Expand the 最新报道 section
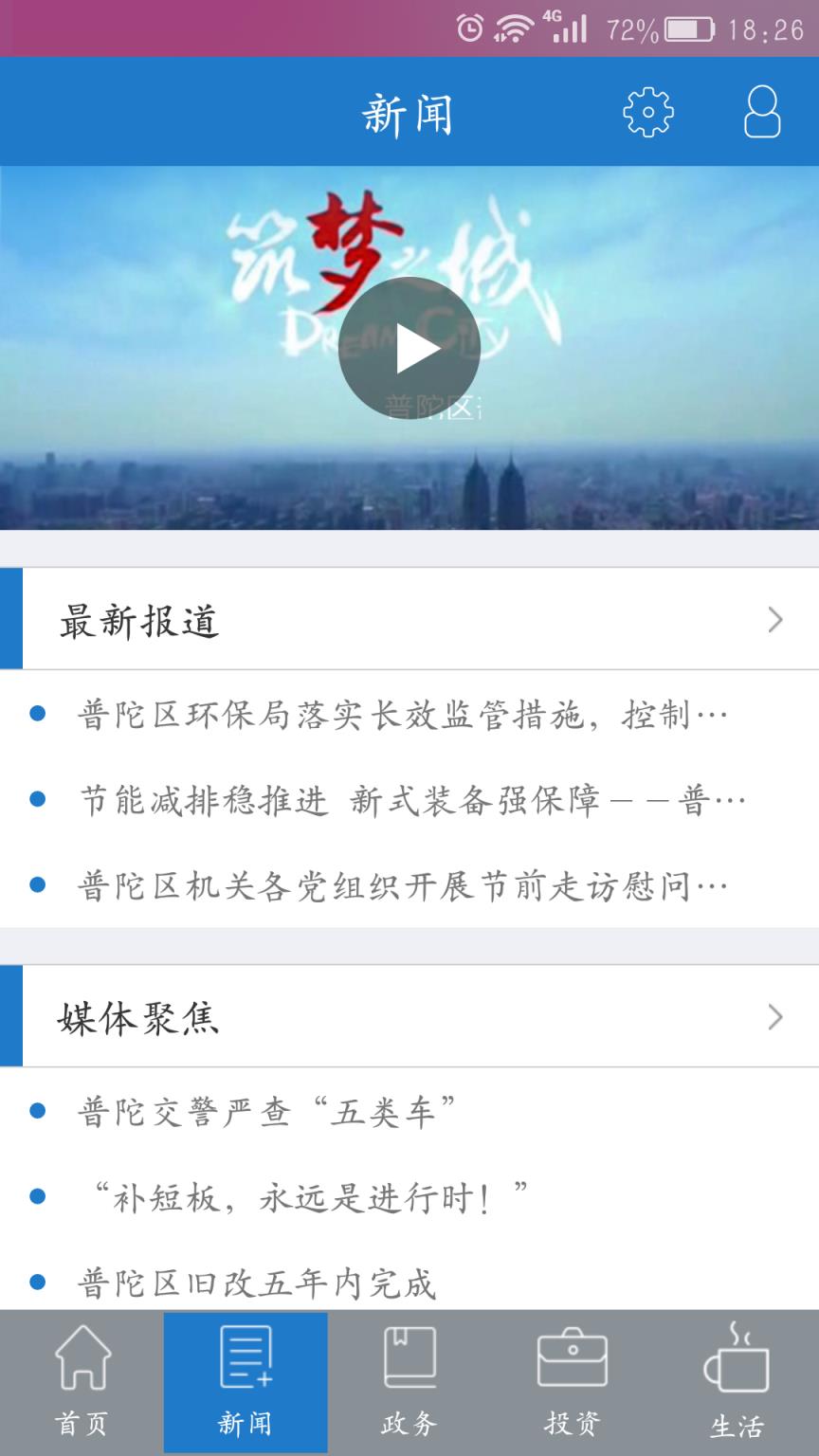 coord(775,620)
